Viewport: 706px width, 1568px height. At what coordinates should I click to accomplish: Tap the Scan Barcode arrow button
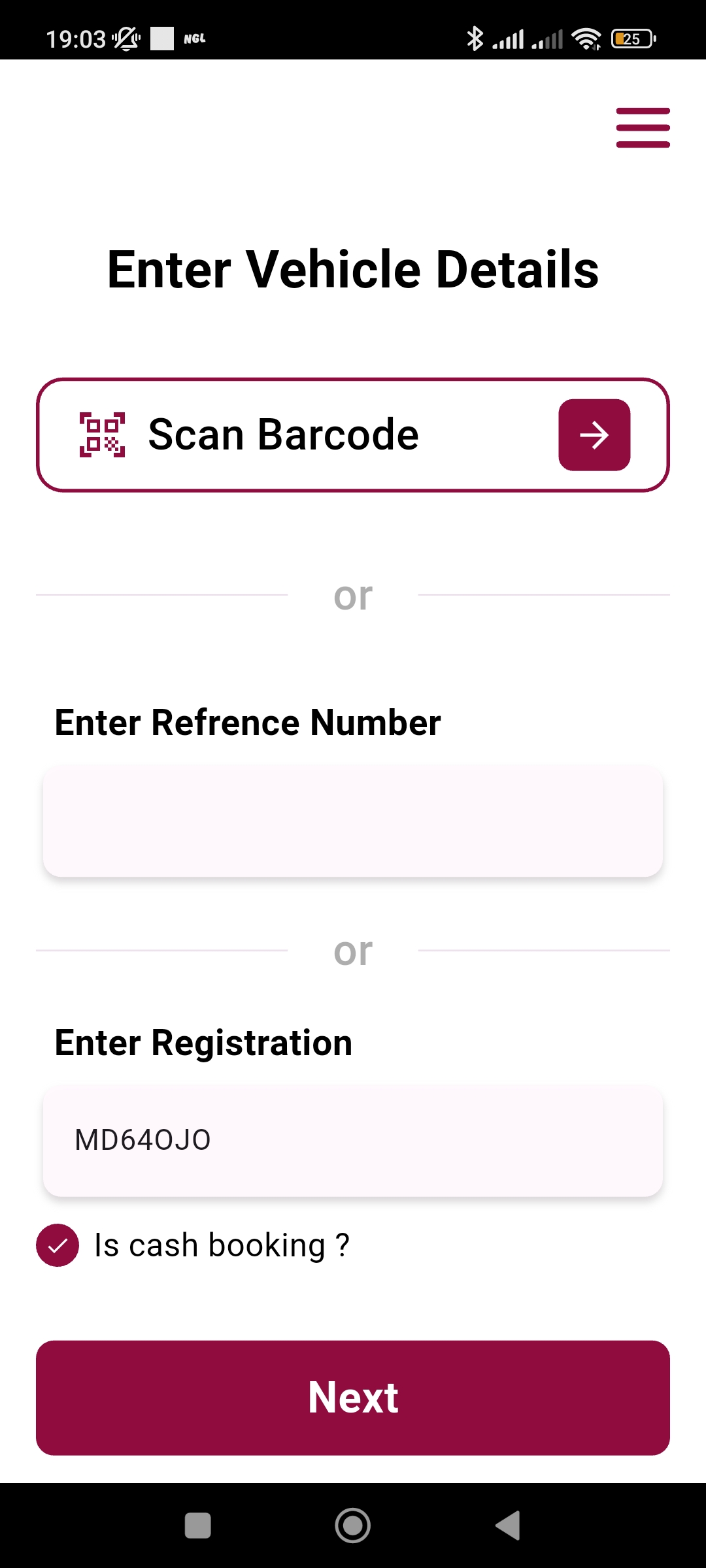[x=594, y=435]
